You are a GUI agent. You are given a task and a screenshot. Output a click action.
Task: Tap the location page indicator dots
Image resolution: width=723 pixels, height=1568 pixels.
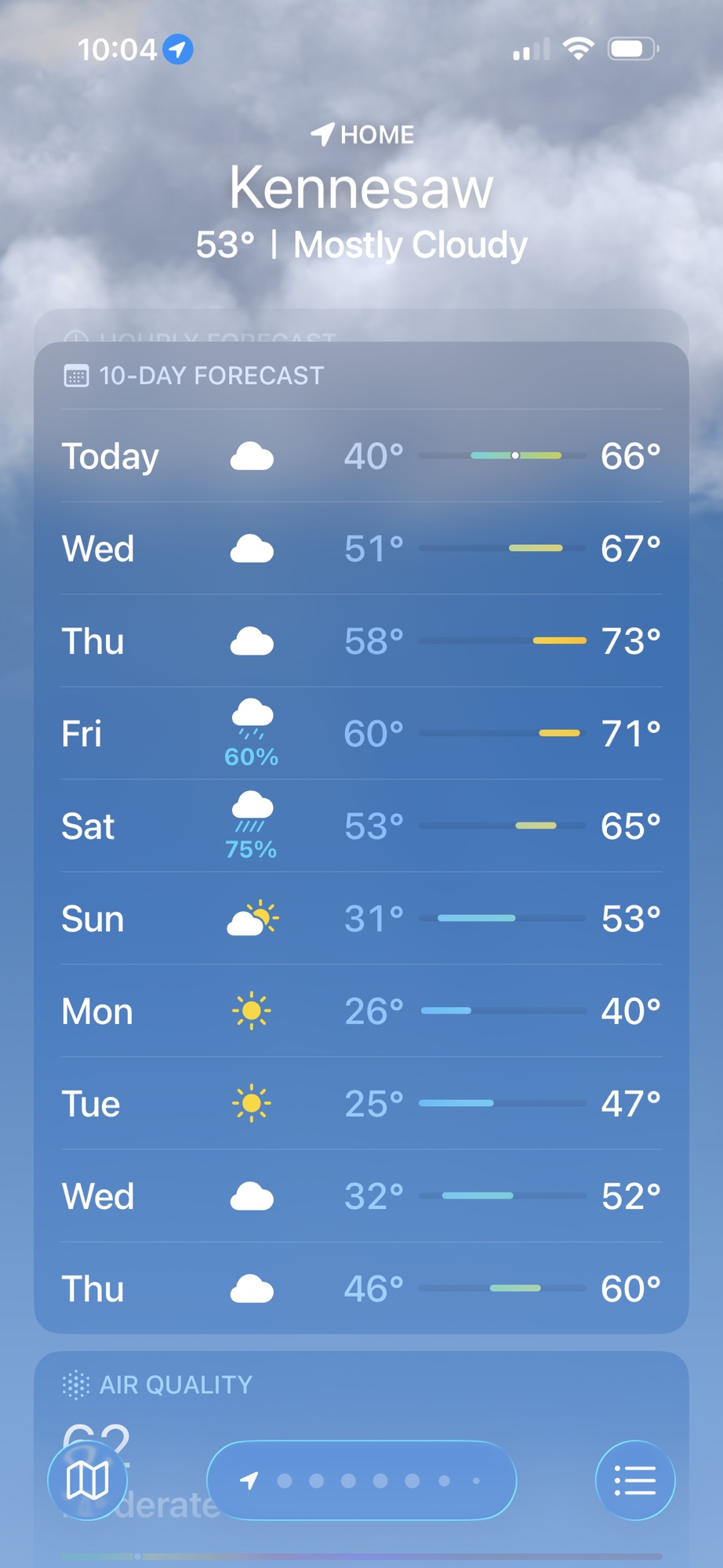(361, 1480)
